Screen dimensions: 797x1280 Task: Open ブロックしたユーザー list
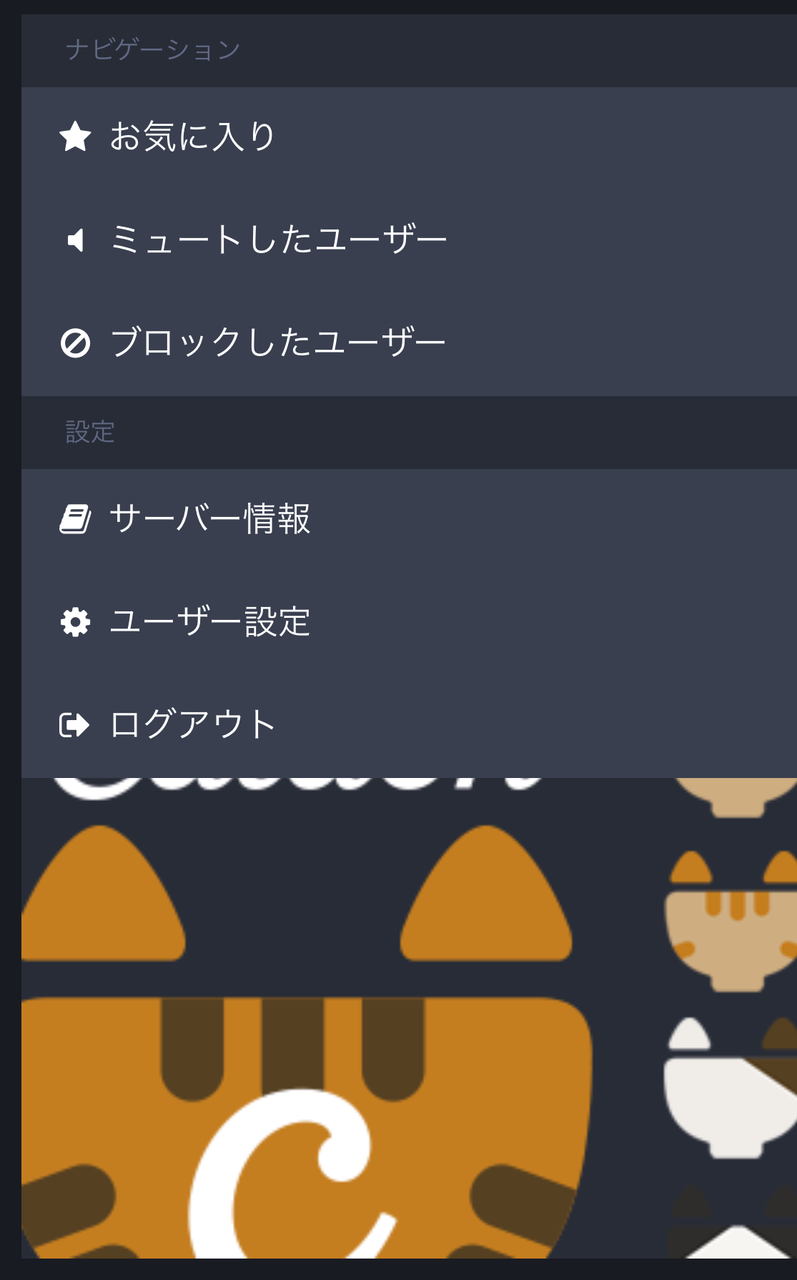409,343
